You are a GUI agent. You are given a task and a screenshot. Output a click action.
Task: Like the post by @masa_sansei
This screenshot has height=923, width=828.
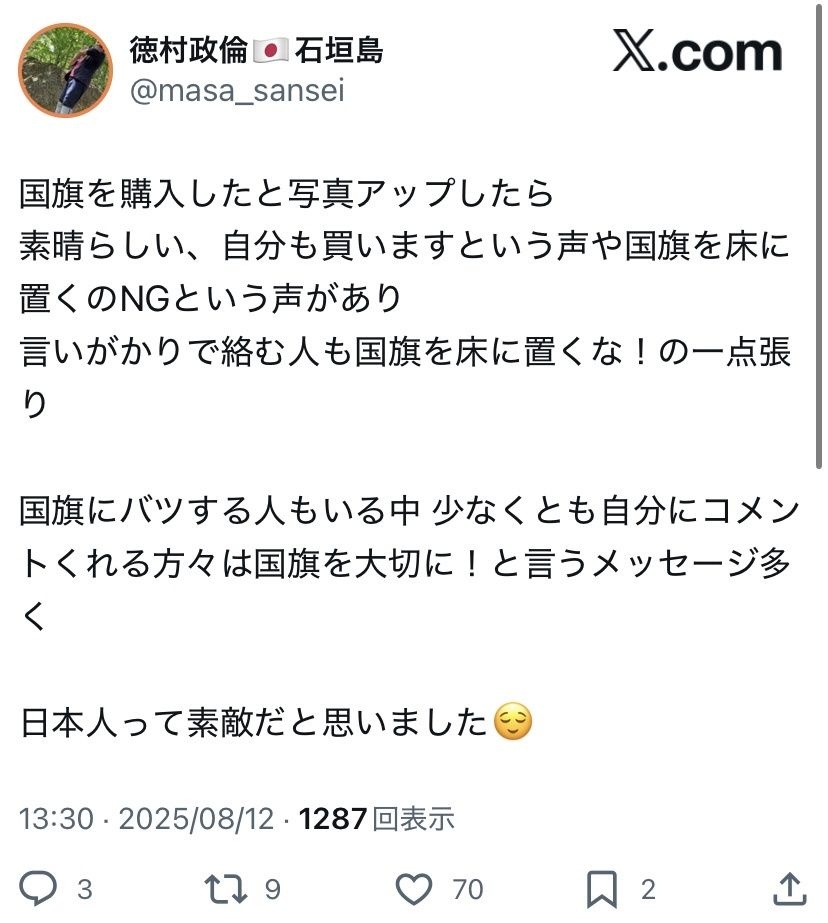point(412,888)
